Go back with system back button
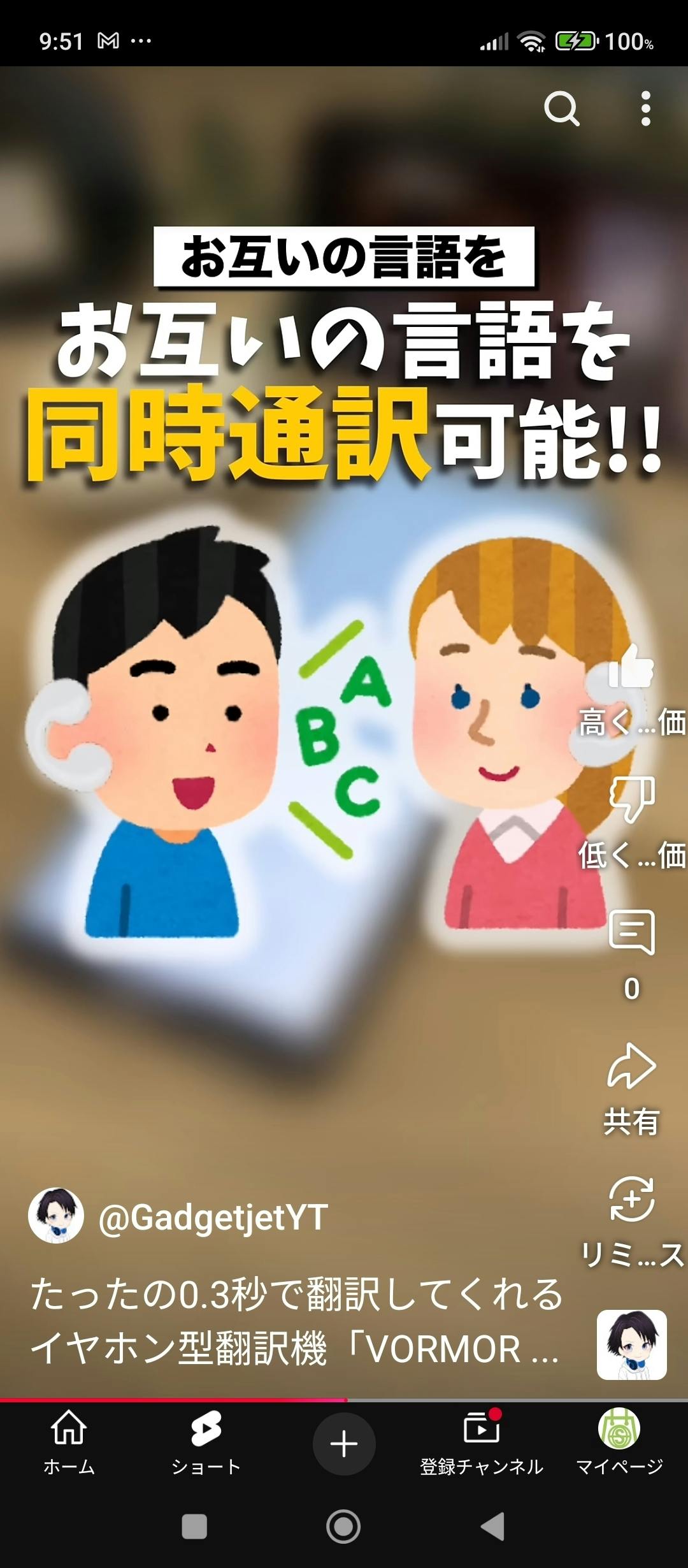This screenshot has width=688, height=1568. (493, 1527)
